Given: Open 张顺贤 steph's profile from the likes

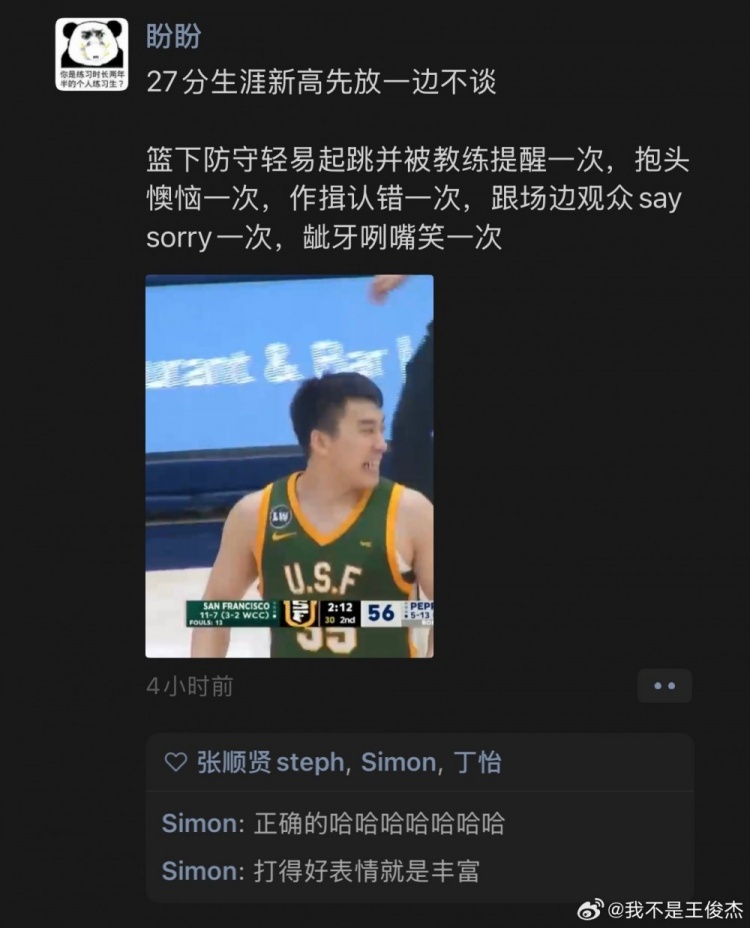Looking at the screenshot, I should pos(270,763).
